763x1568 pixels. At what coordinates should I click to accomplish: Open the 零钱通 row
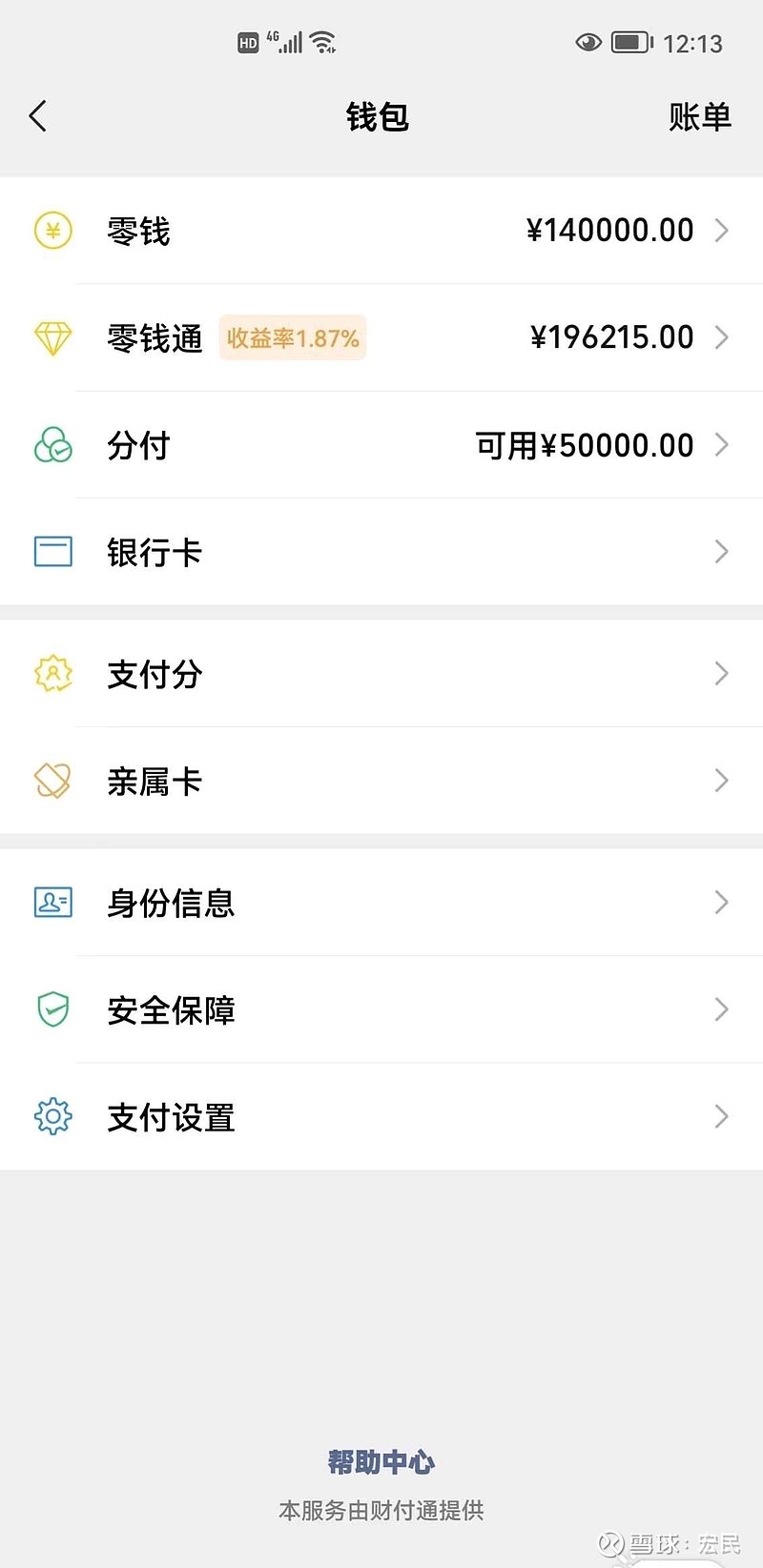(x=381, y=337)
